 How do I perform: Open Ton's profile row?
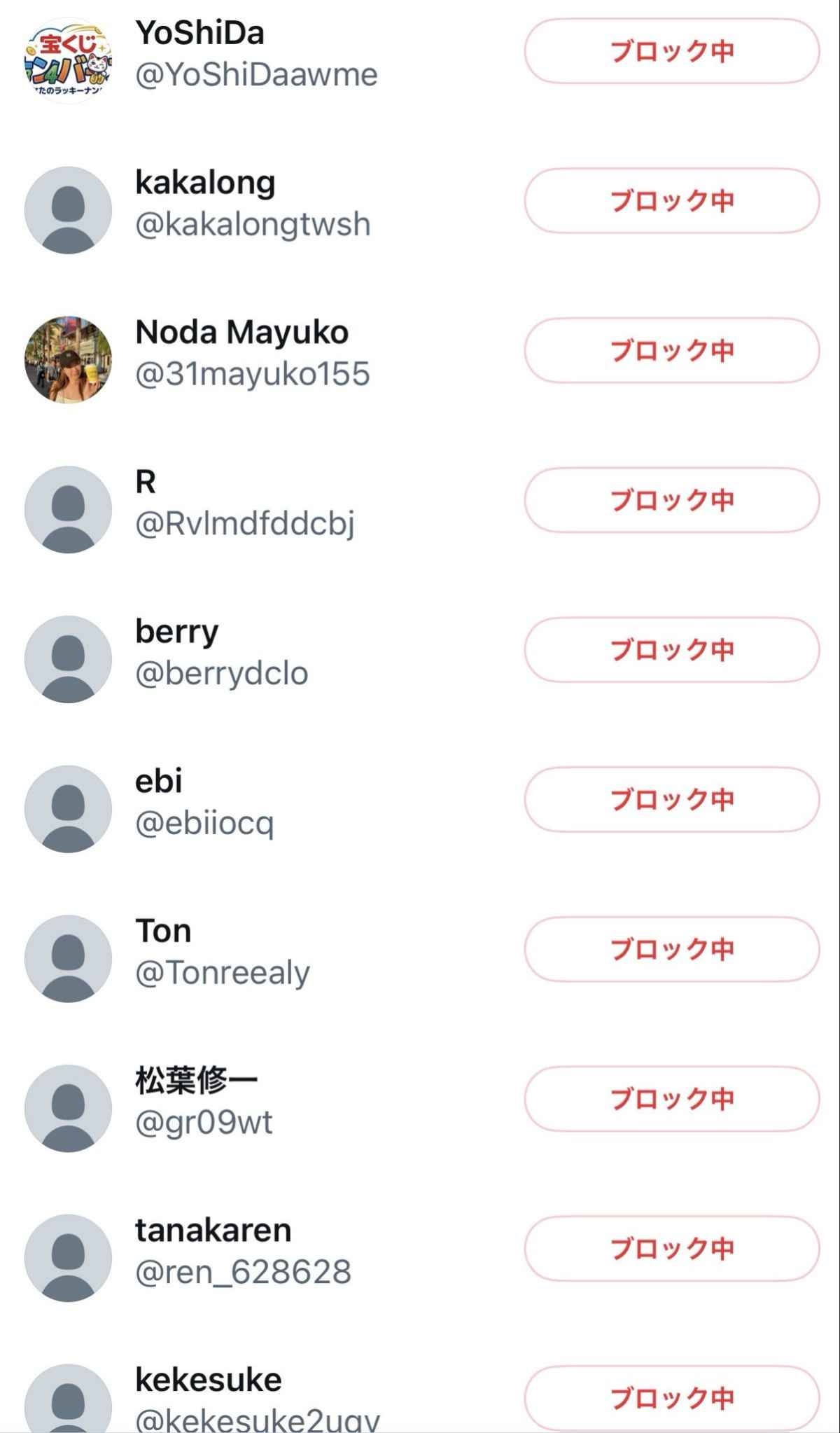click(223, 952)
